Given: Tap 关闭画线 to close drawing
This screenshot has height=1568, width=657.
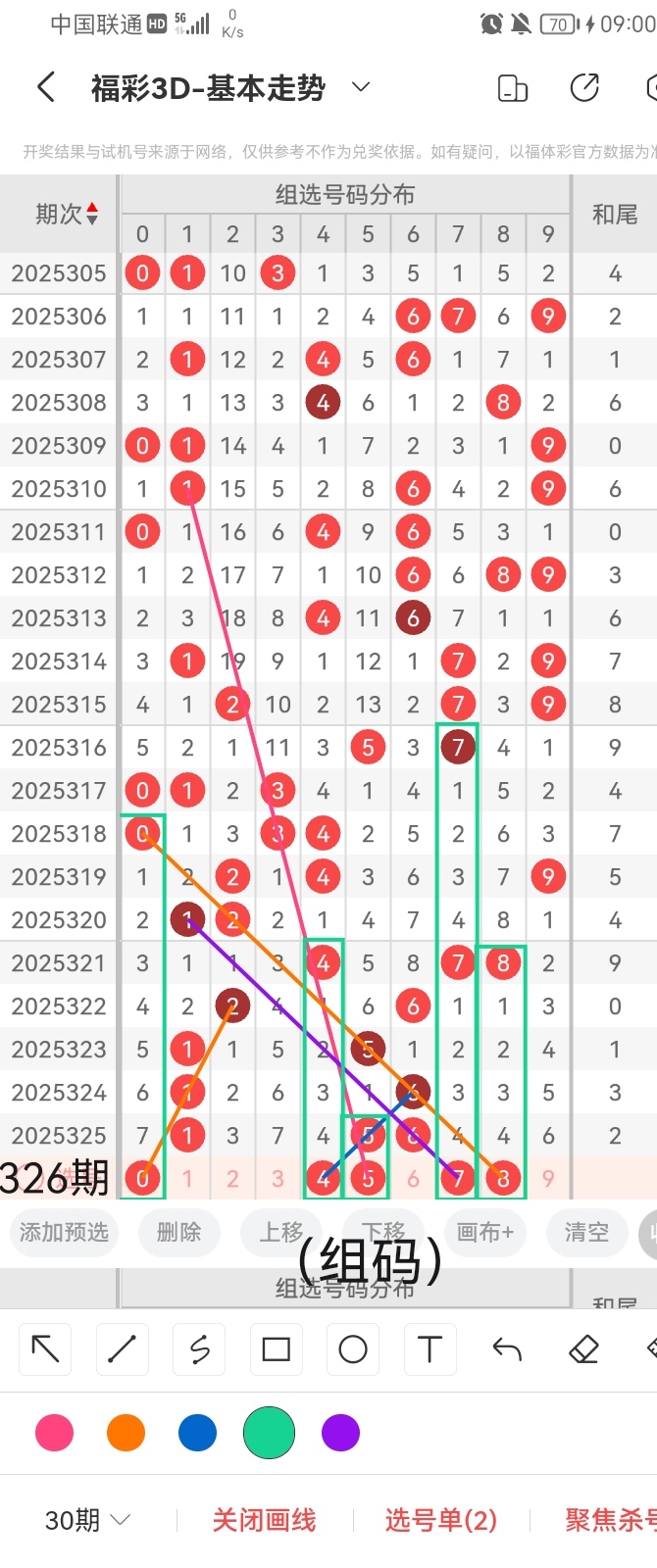Looking at the screenshot, I should (x=264, y=1520).
